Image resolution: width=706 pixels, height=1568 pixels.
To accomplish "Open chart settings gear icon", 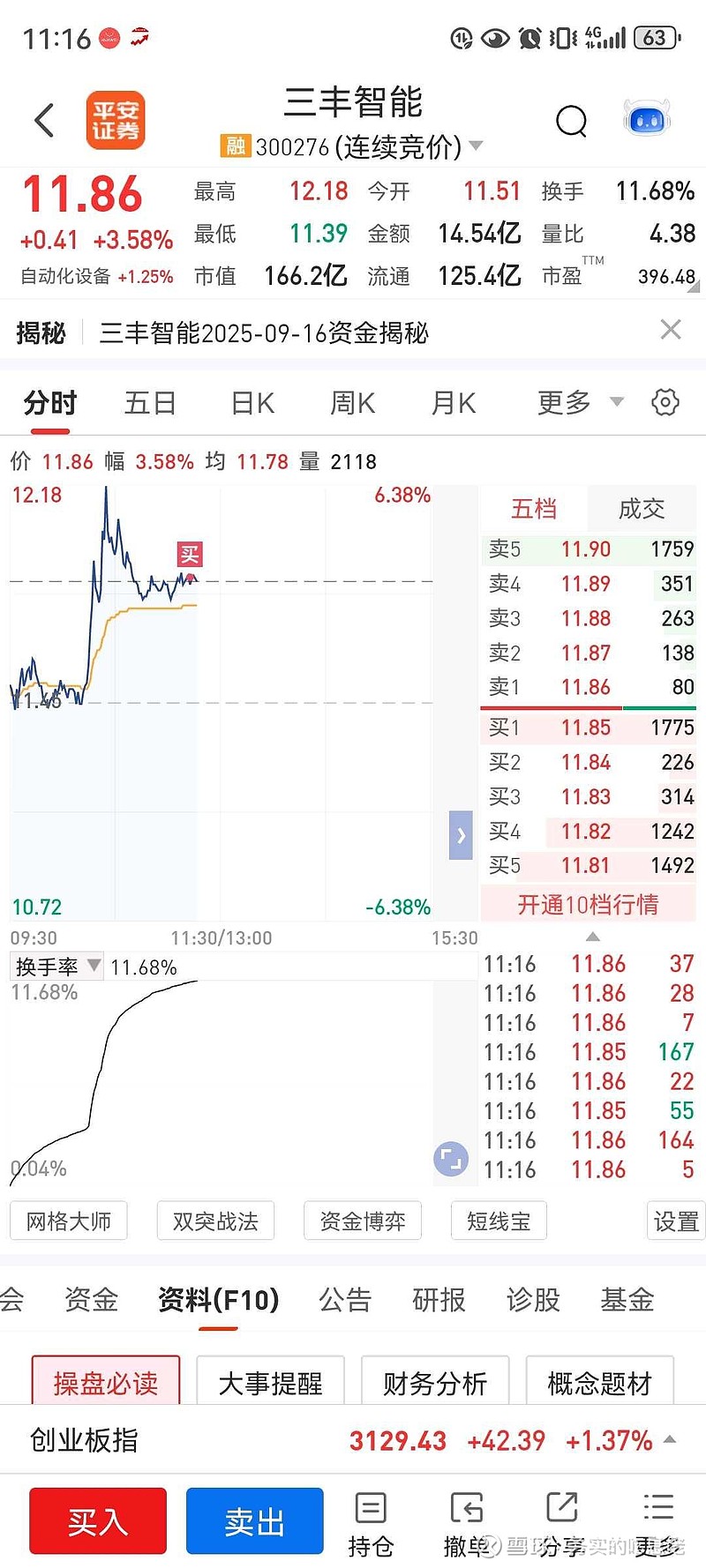I will coord(665,402).
